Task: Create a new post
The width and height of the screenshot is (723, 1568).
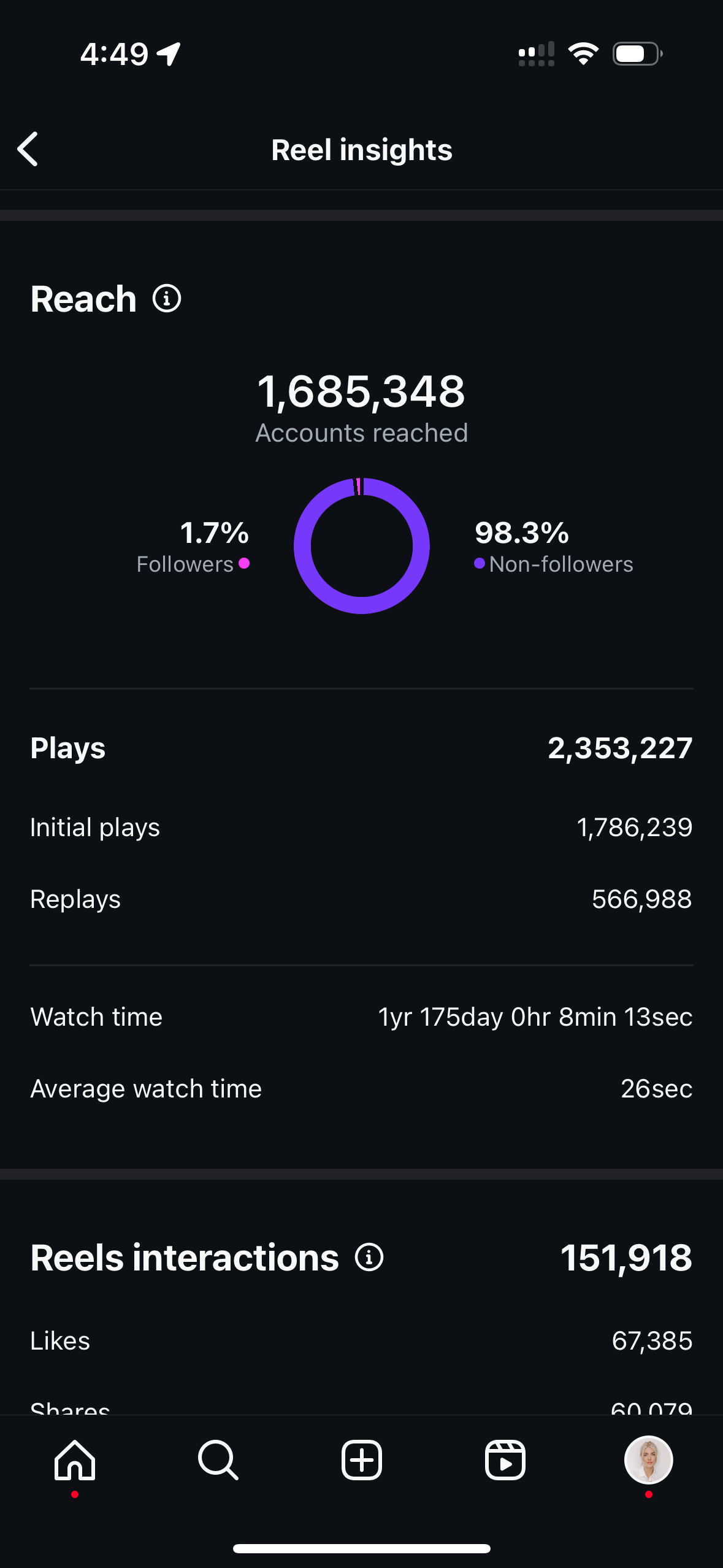Action: tap(361, 1461)
